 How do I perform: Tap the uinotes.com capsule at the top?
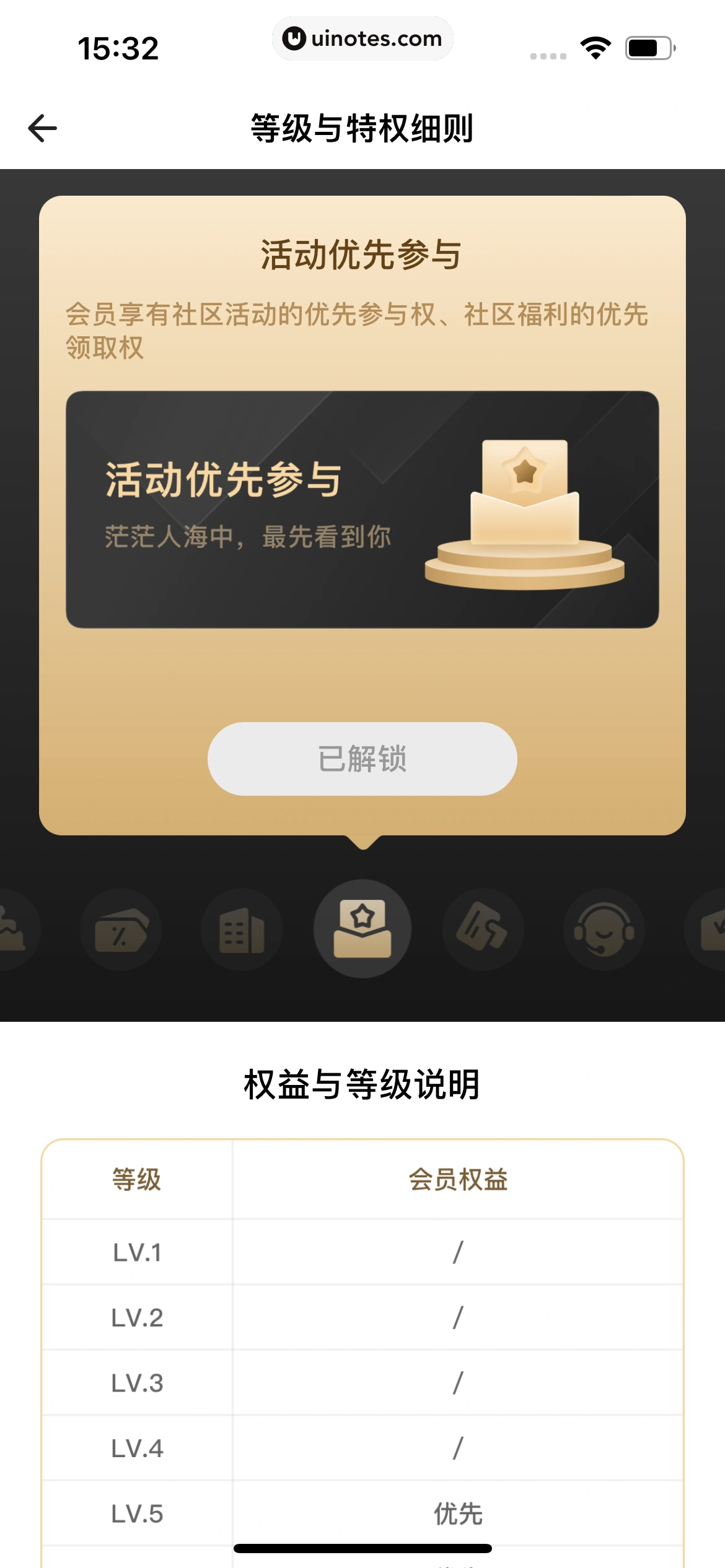click(362, 38)
